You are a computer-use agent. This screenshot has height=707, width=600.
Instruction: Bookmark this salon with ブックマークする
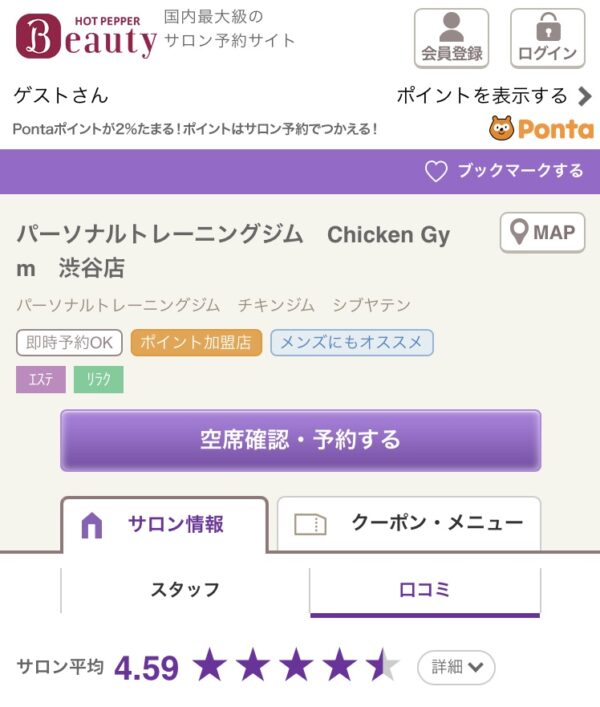tap(504, 171)
